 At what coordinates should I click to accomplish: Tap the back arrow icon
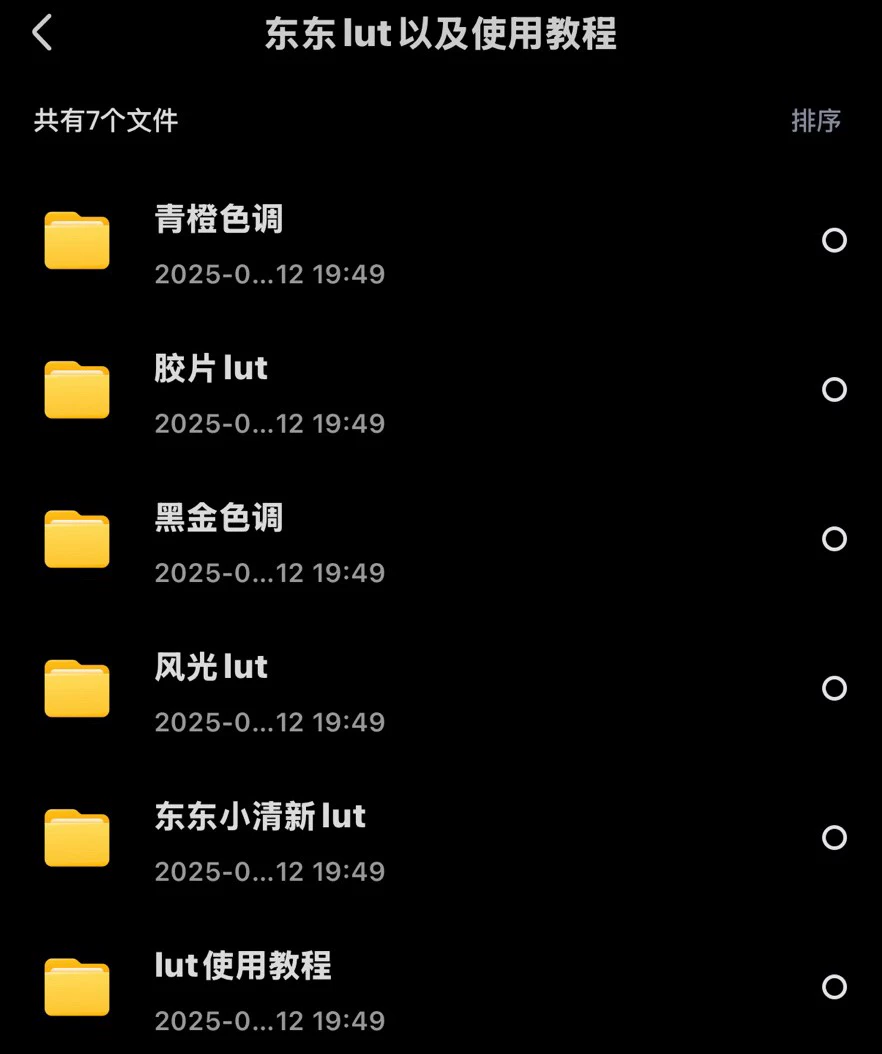pyautogui.click(x=42, y=33)
